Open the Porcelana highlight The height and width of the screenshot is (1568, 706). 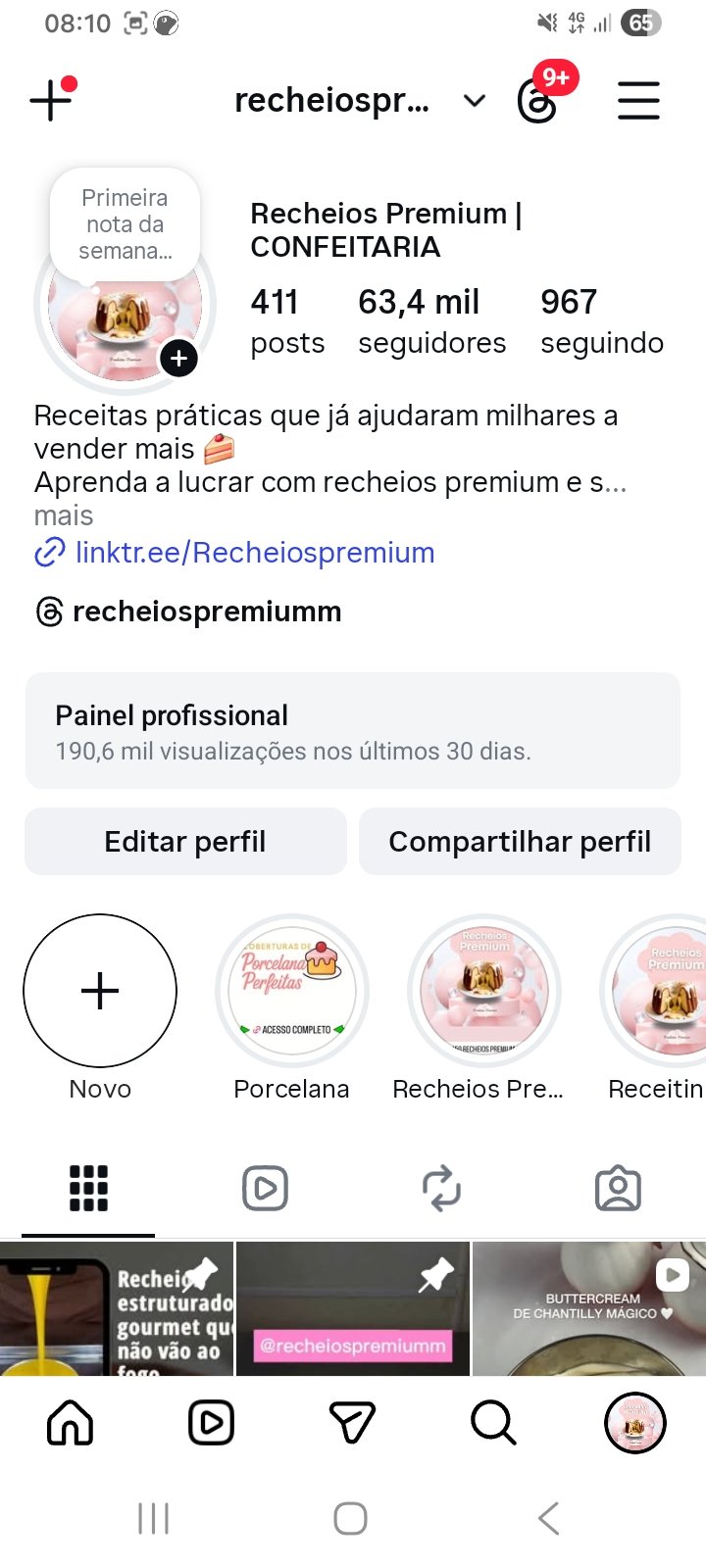point(292,991)
